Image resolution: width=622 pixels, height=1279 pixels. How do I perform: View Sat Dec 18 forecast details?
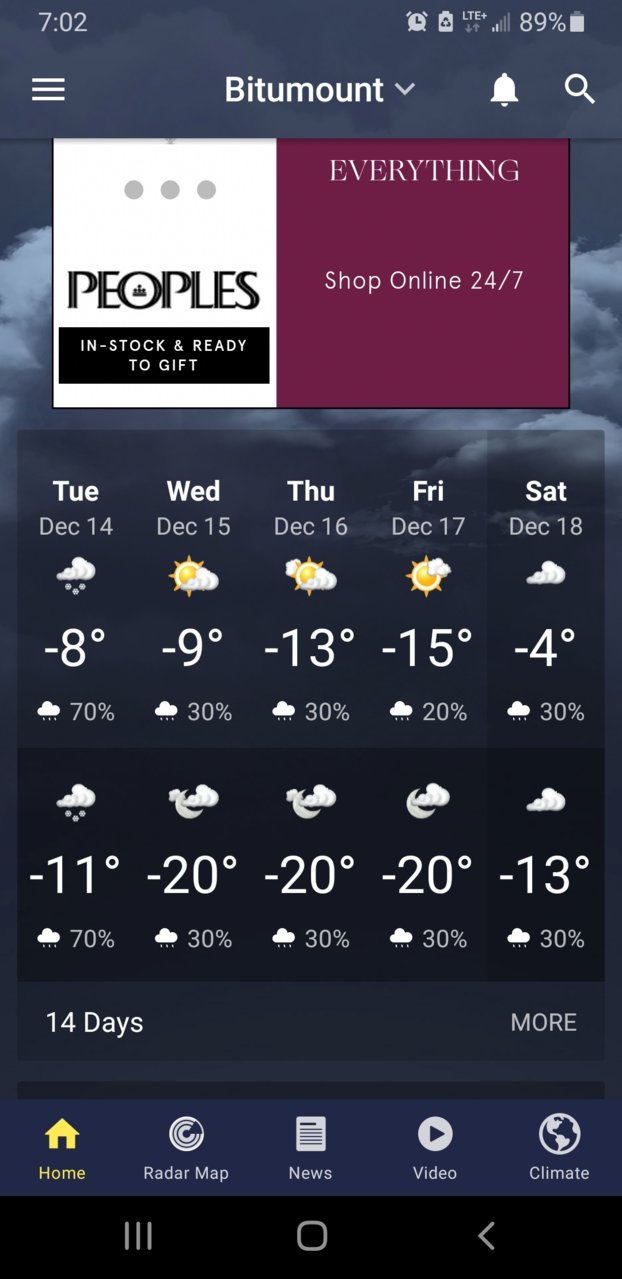[x=546, y=706]
